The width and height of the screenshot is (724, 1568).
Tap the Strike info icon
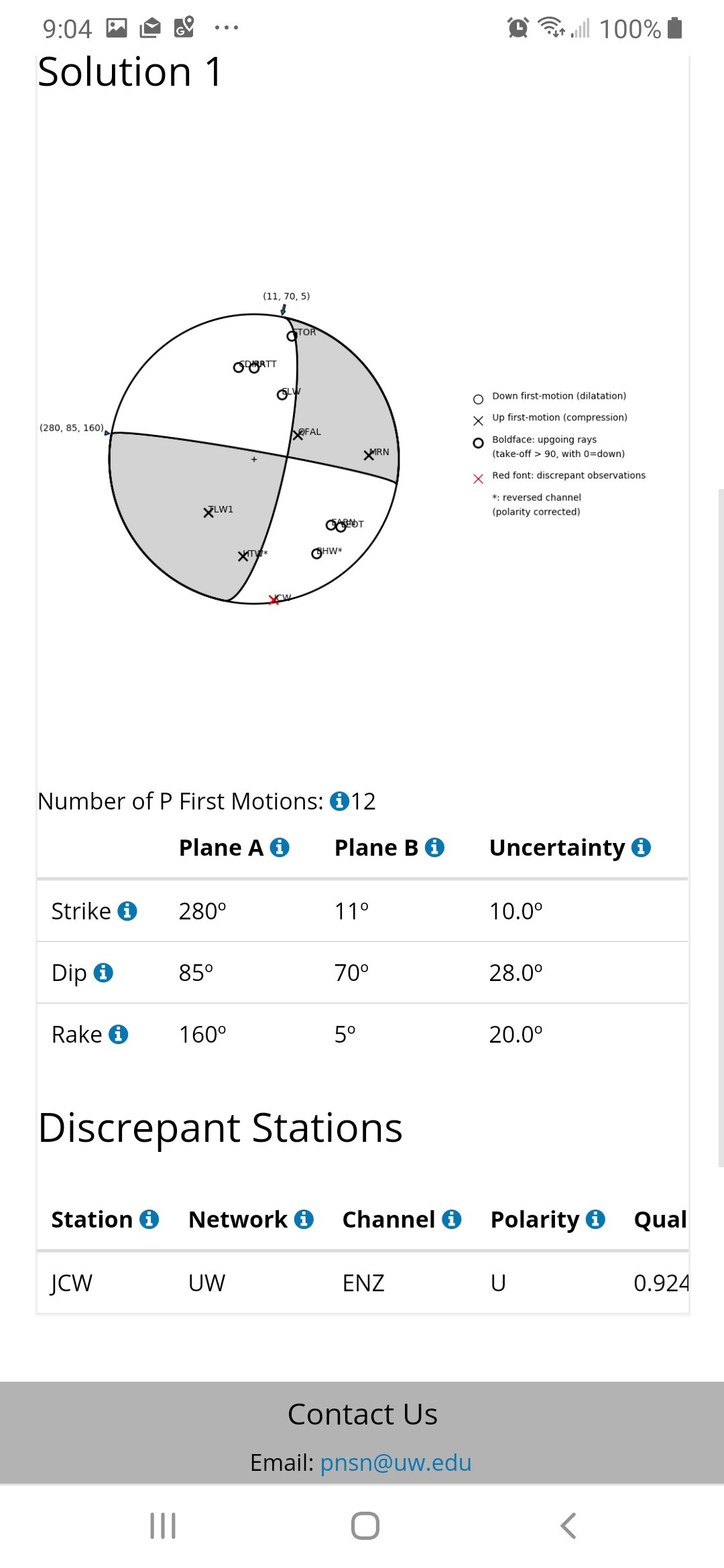(127, 911)
